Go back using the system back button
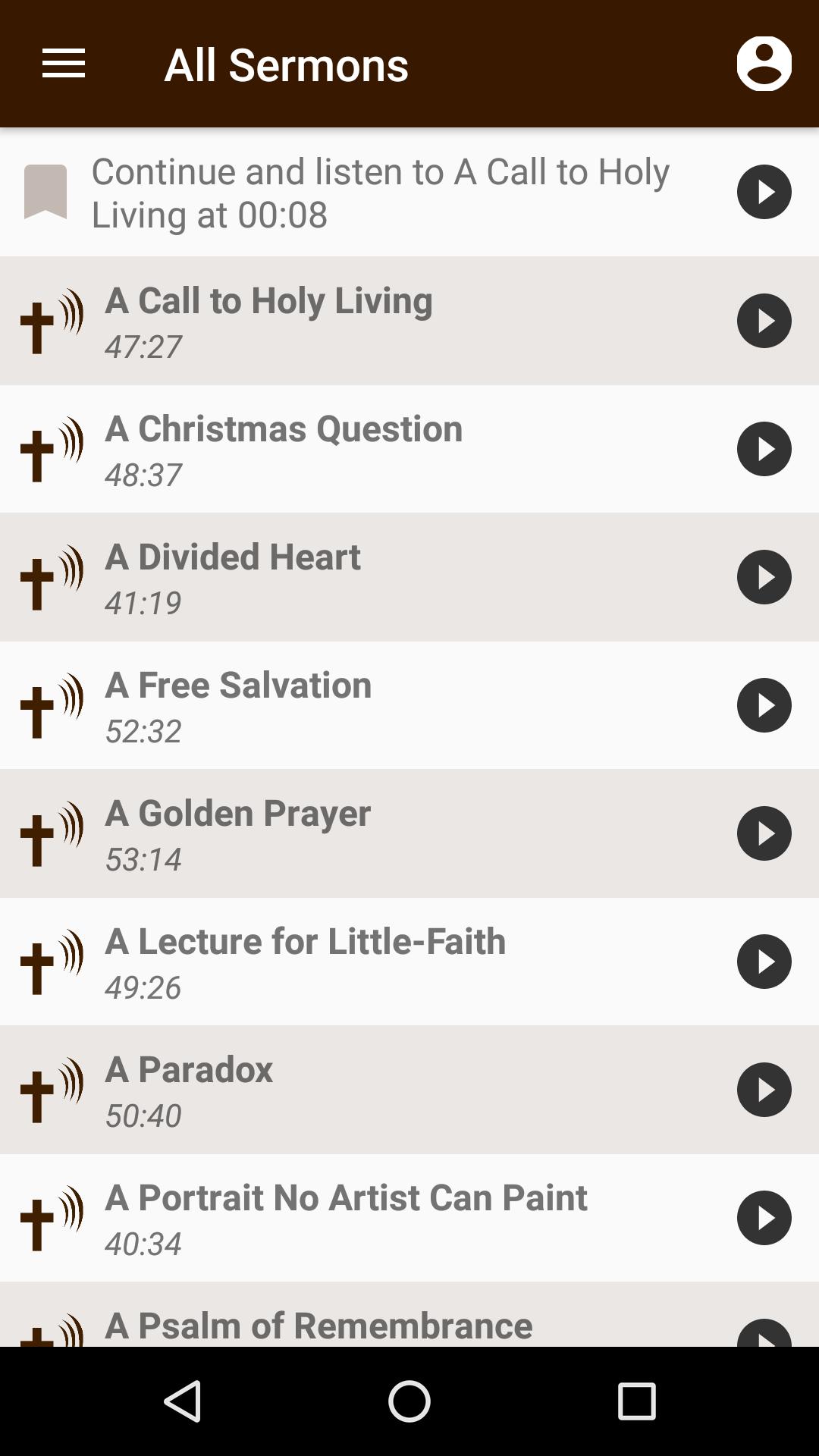The width and height of the screenshot is (819, 1456). [x=183, y=1401]
